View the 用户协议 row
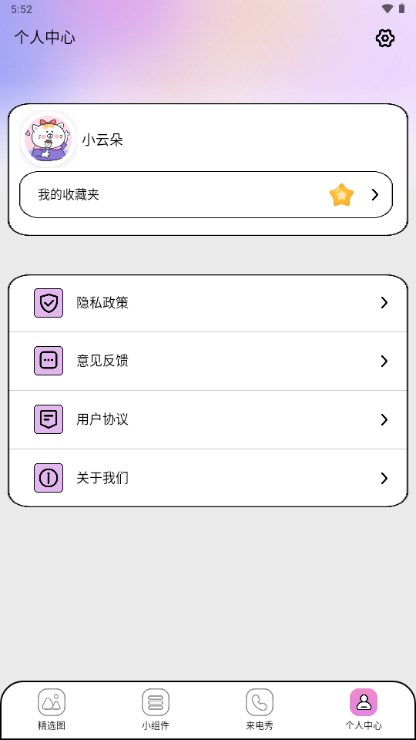 click(208, 420)
